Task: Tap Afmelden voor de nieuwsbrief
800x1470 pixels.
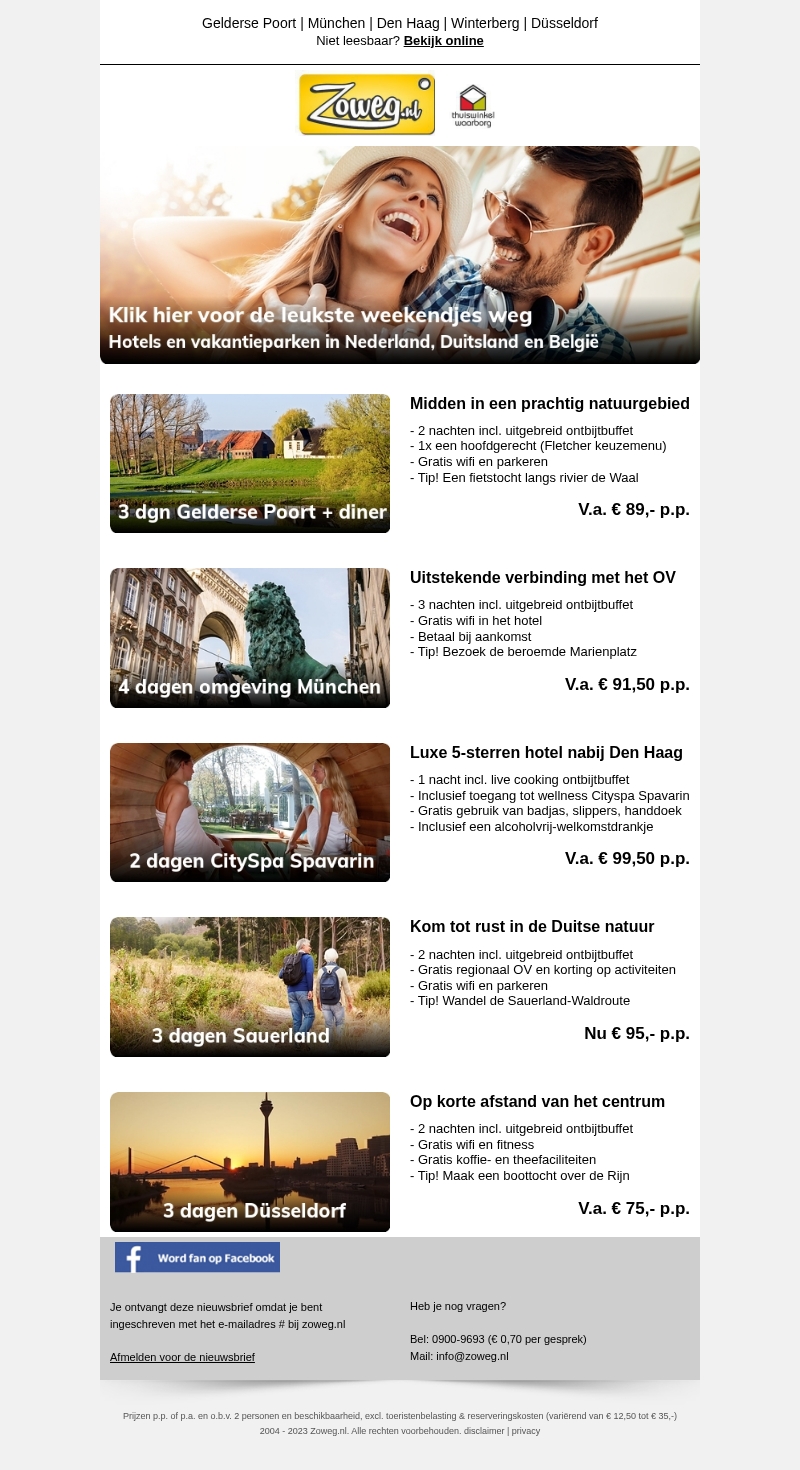Action: (x=182, y=1357)
